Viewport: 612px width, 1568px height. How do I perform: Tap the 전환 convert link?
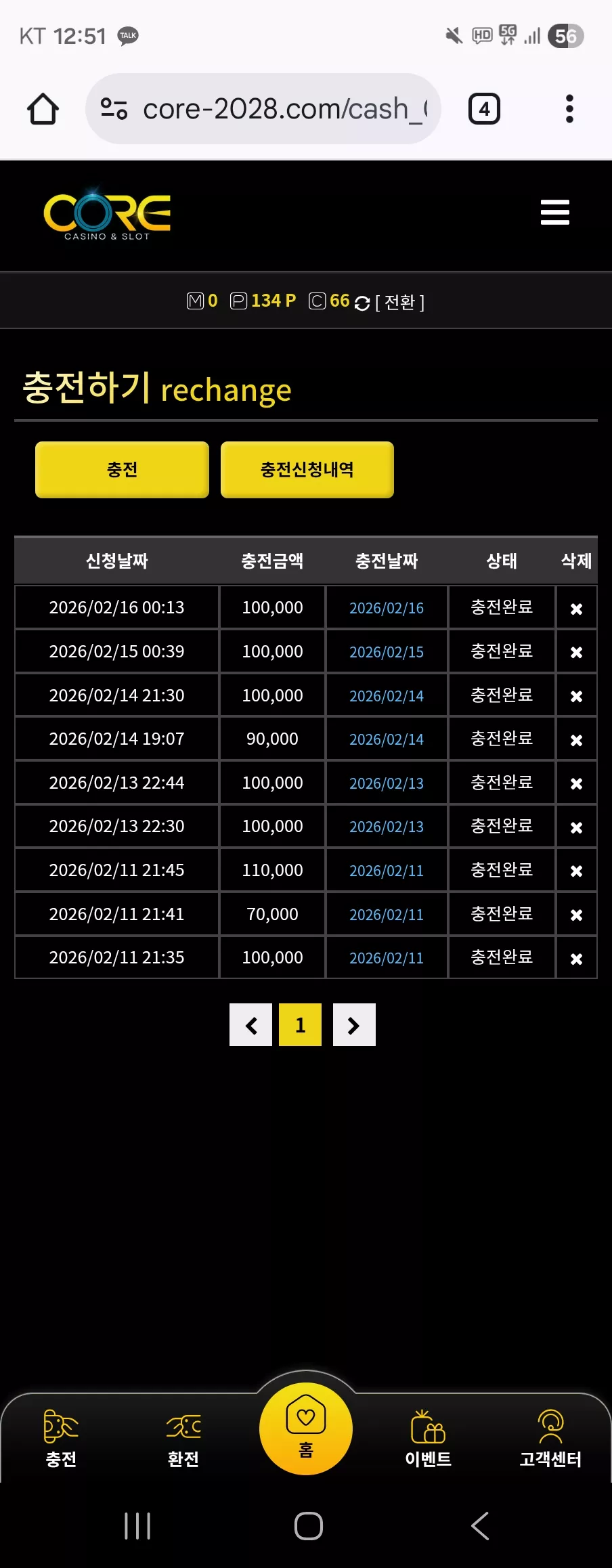tap(399, 302)
